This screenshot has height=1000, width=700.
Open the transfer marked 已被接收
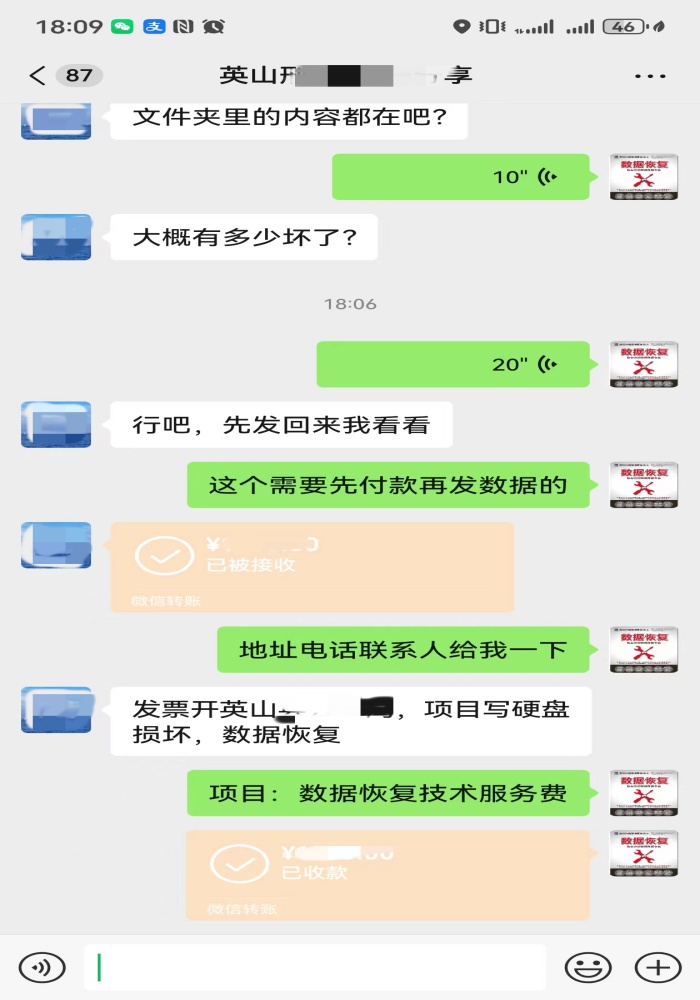click(x=312, y=566)
